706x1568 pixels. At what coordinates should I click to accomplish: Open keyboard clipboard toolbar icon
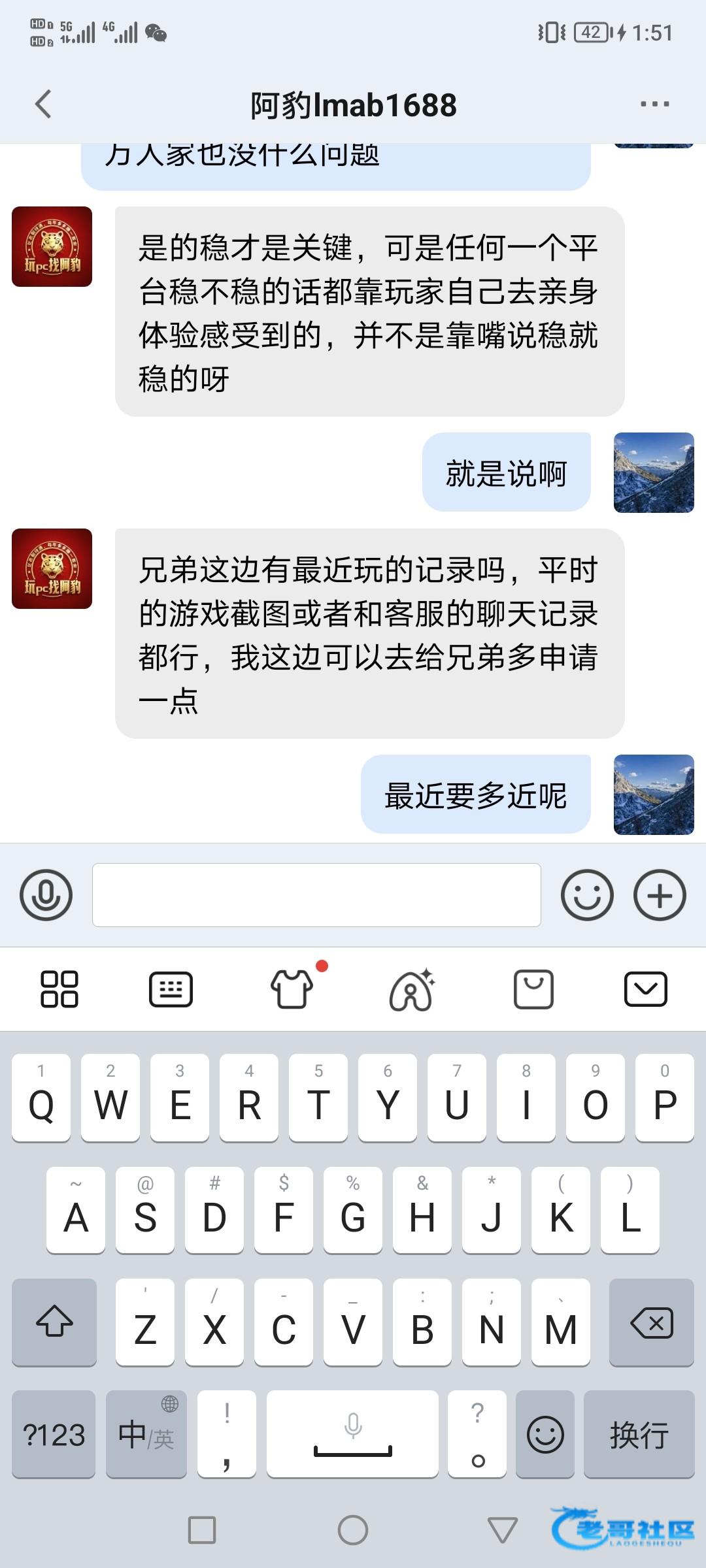pyautogui.click(x=533, y=989)
